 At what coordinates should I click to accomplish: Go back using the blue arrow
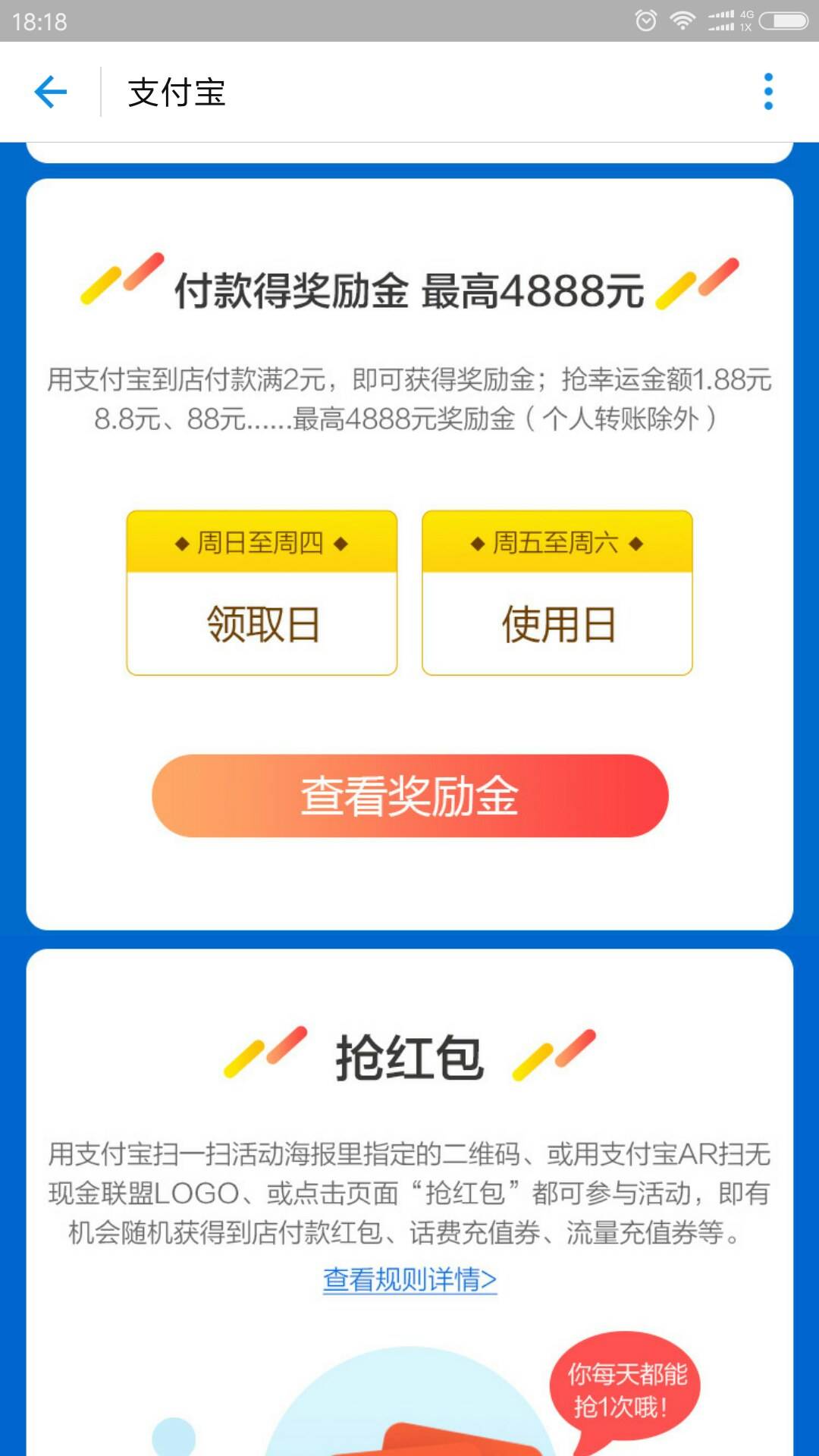[x=51, y=93]
